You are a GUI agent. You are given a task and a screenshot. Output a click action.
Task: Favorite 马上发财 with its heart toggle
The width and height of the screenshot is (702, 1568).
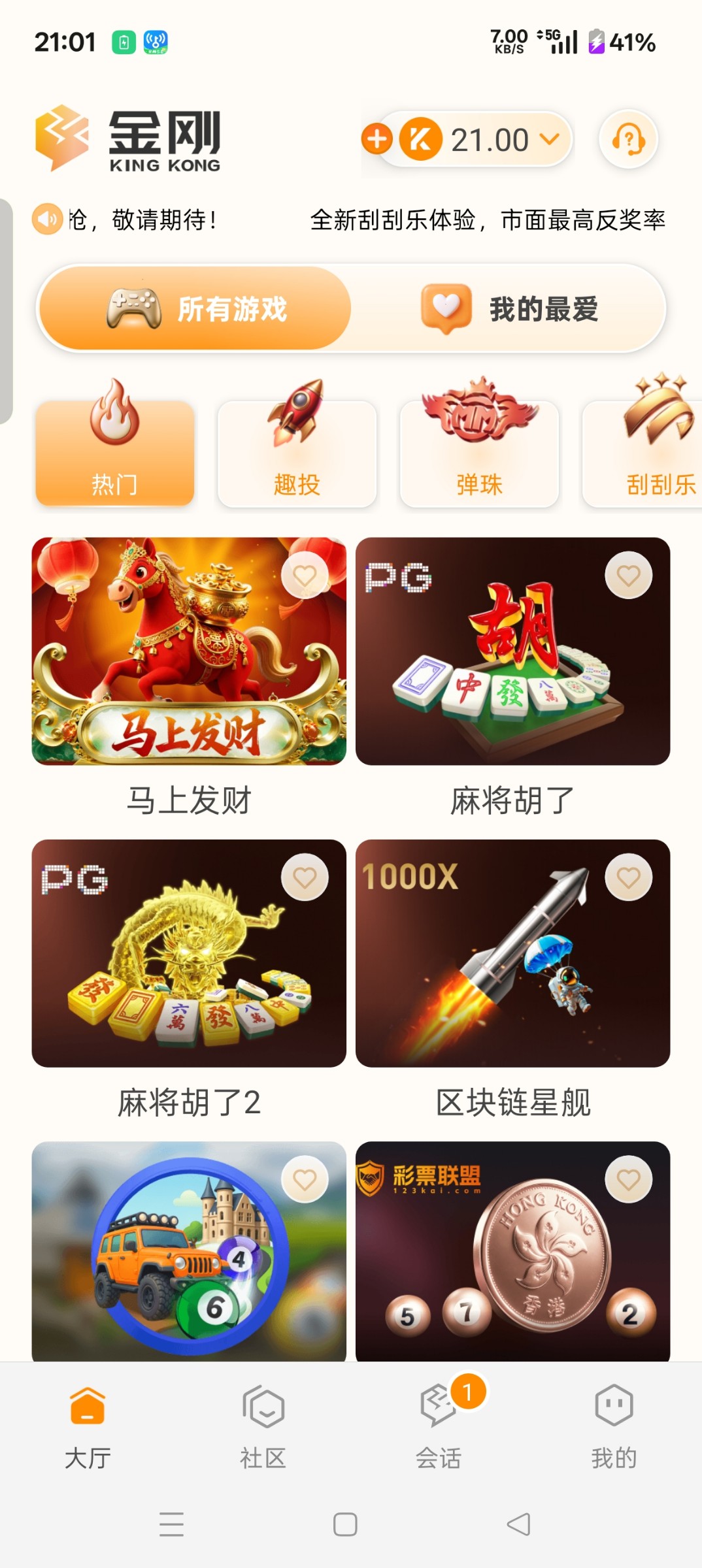pyautogui.click(x=305, y=576)
